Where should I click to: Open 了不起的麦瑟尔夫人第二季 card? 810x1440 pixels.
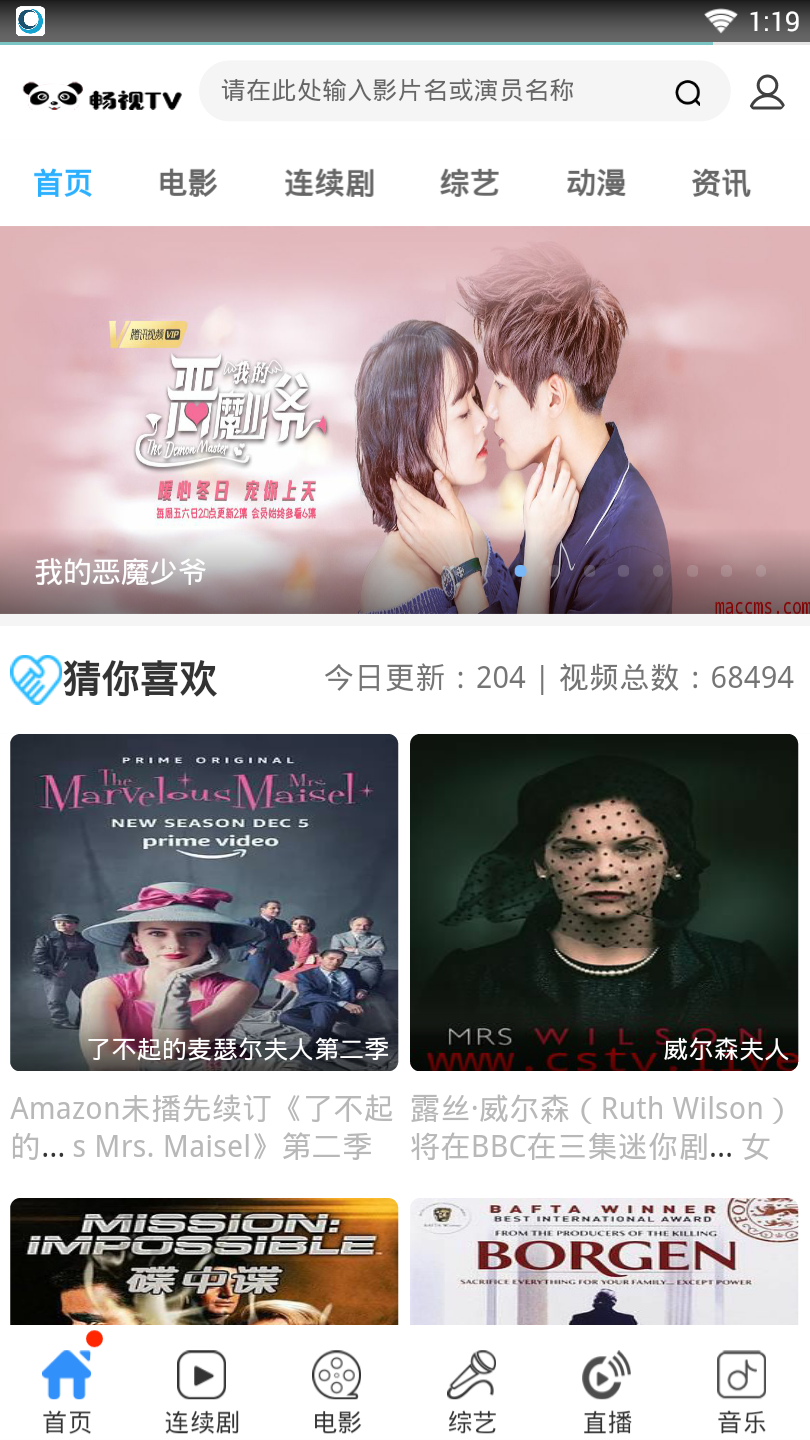[x=204, y=902]
